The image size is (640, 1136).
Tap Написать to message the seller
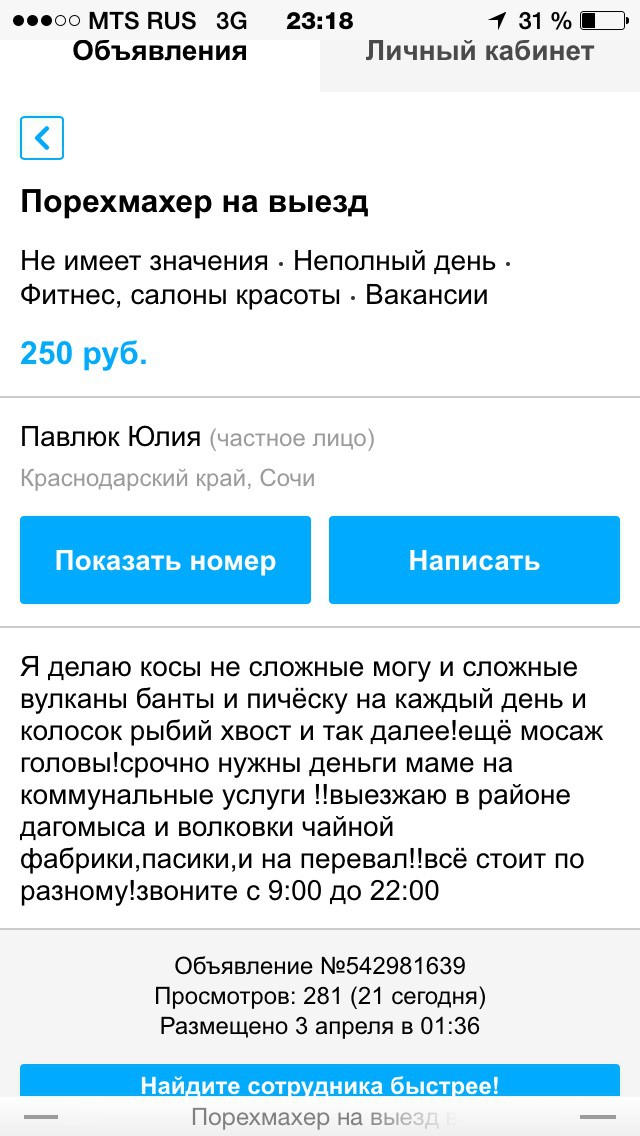[x=474, y=560]
